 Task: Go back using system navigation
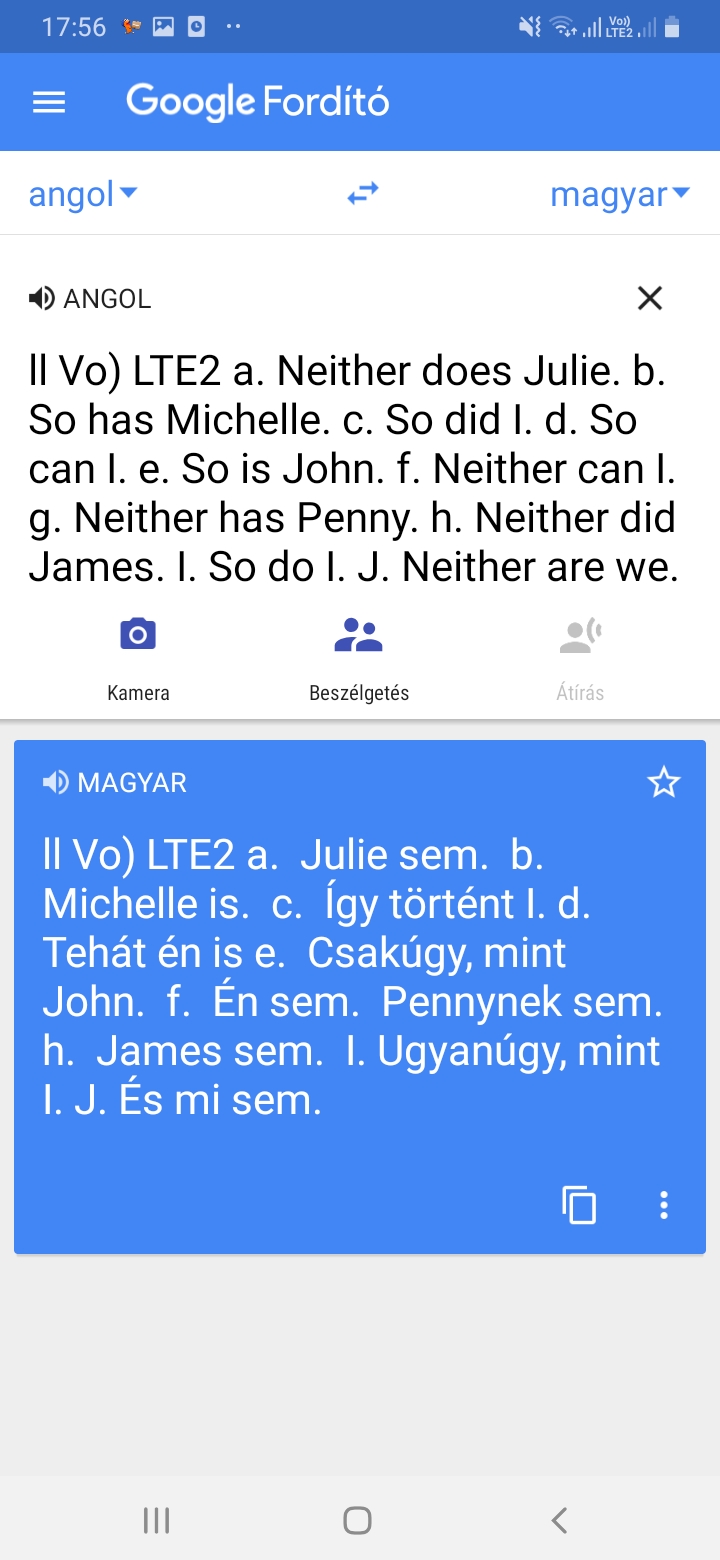click(x=560, y=1520)
